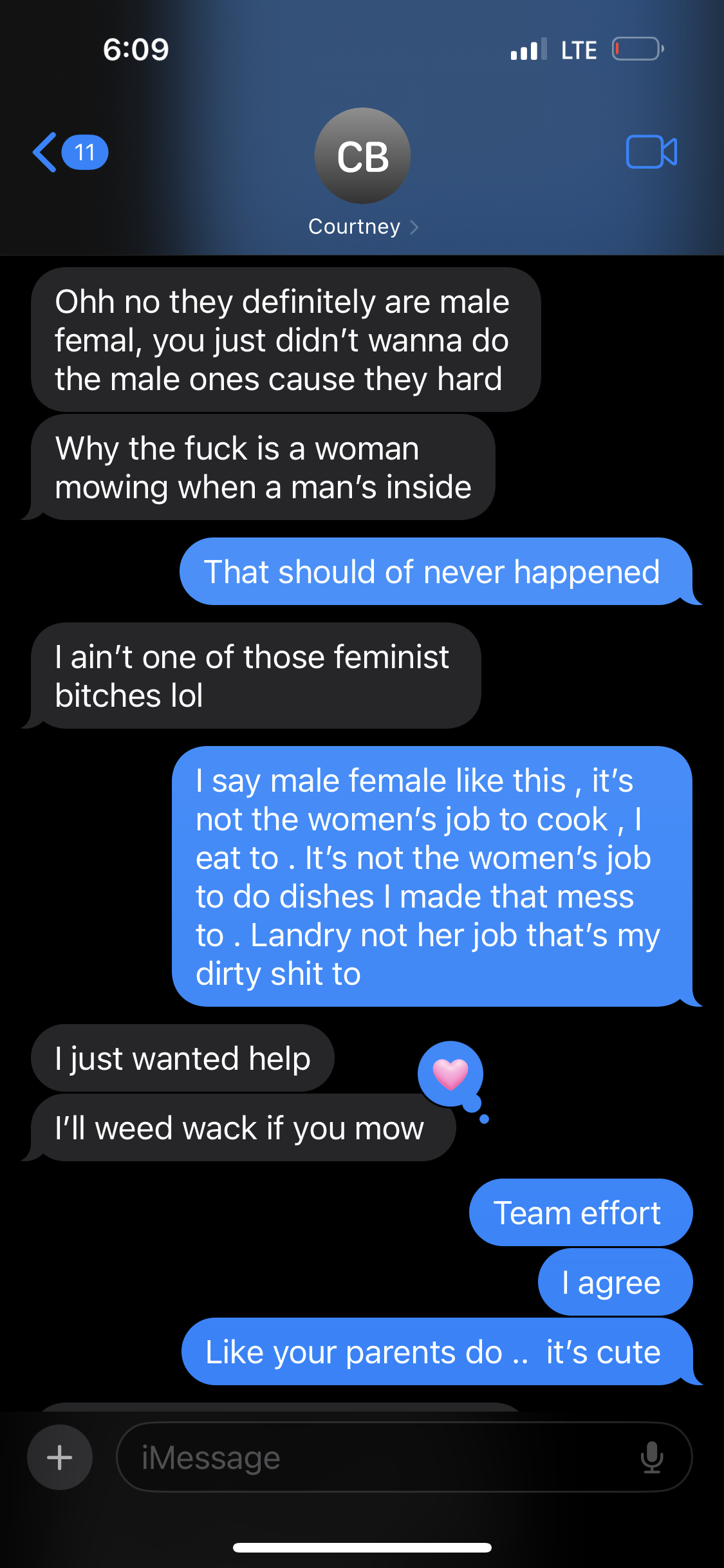Open the plus apps menu
Viewport: 724px width, 1568px height.
60,1457
